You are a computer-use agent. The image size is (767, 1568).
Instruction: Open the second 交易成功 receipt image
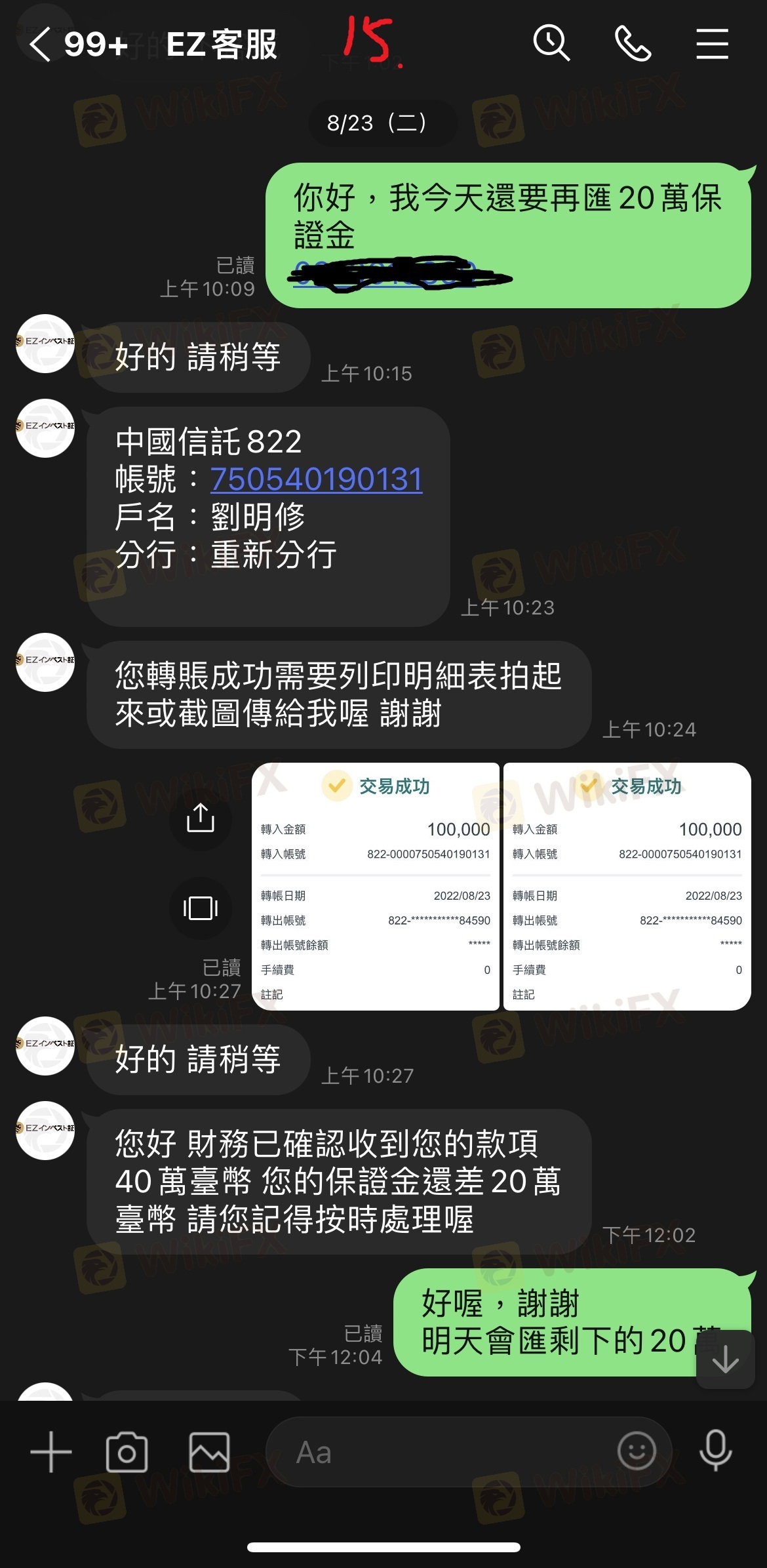tap(627, 886)
